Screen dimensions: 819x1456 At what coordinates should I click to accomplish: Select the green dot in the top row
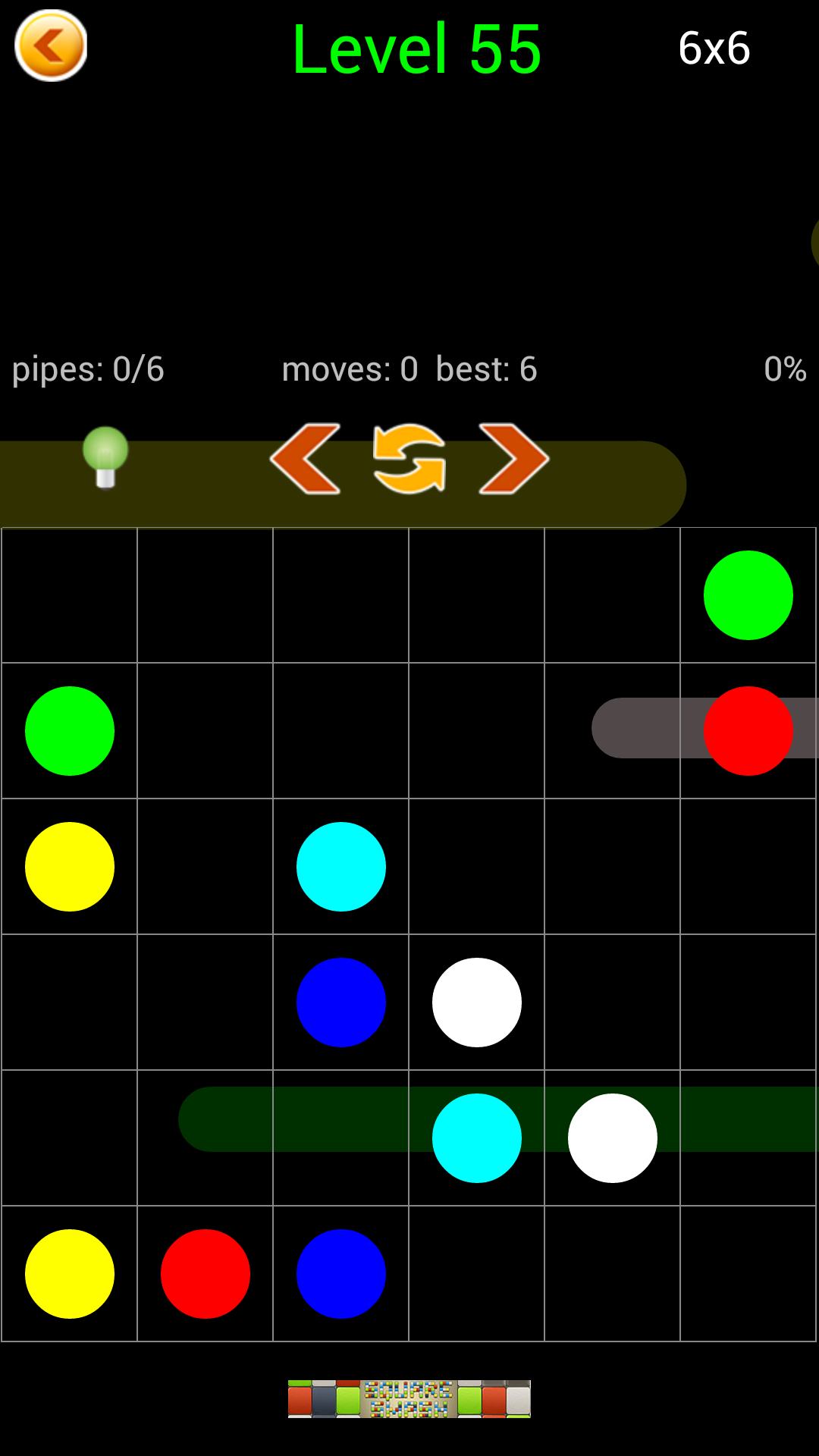748,595
